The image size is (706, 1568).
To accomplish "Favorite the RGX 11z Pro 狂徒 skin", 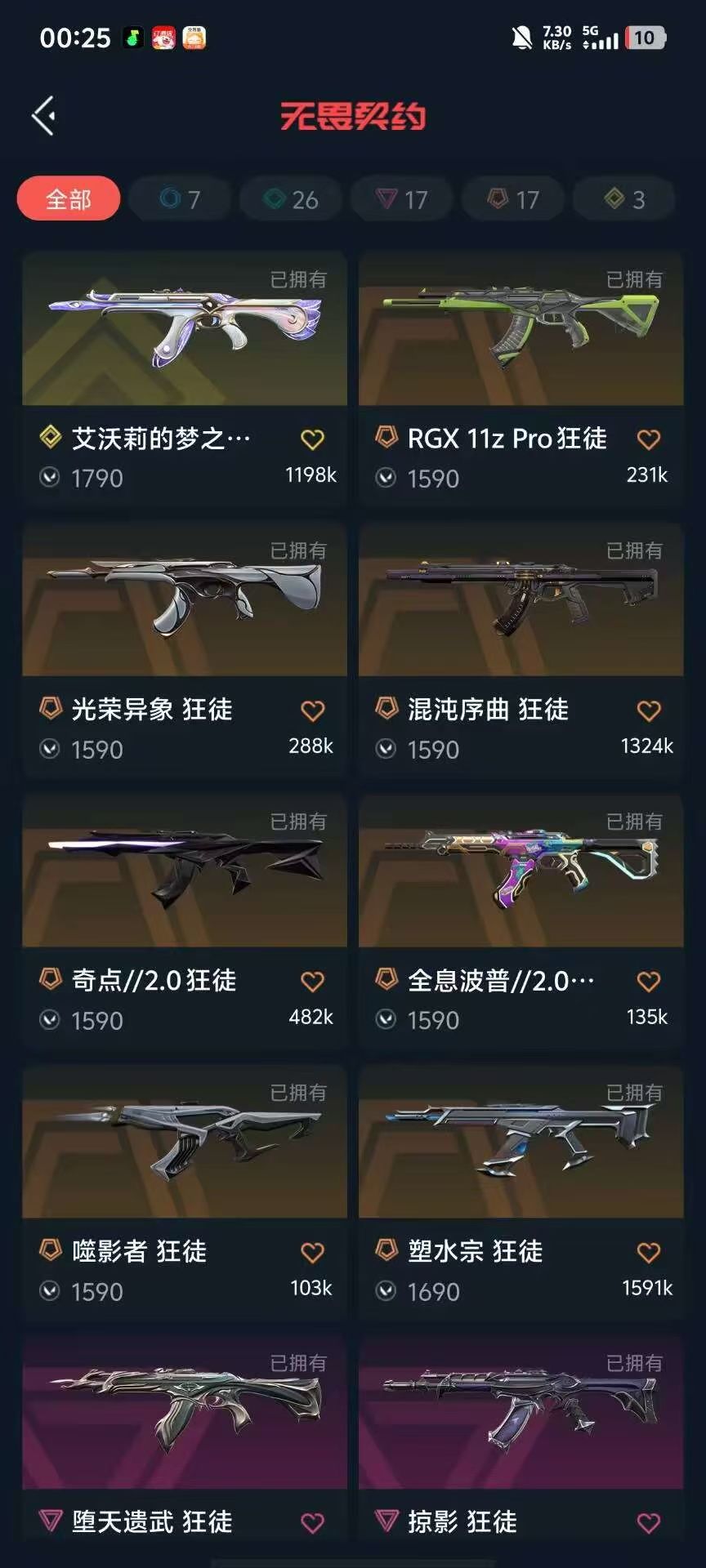I will 649,439.
